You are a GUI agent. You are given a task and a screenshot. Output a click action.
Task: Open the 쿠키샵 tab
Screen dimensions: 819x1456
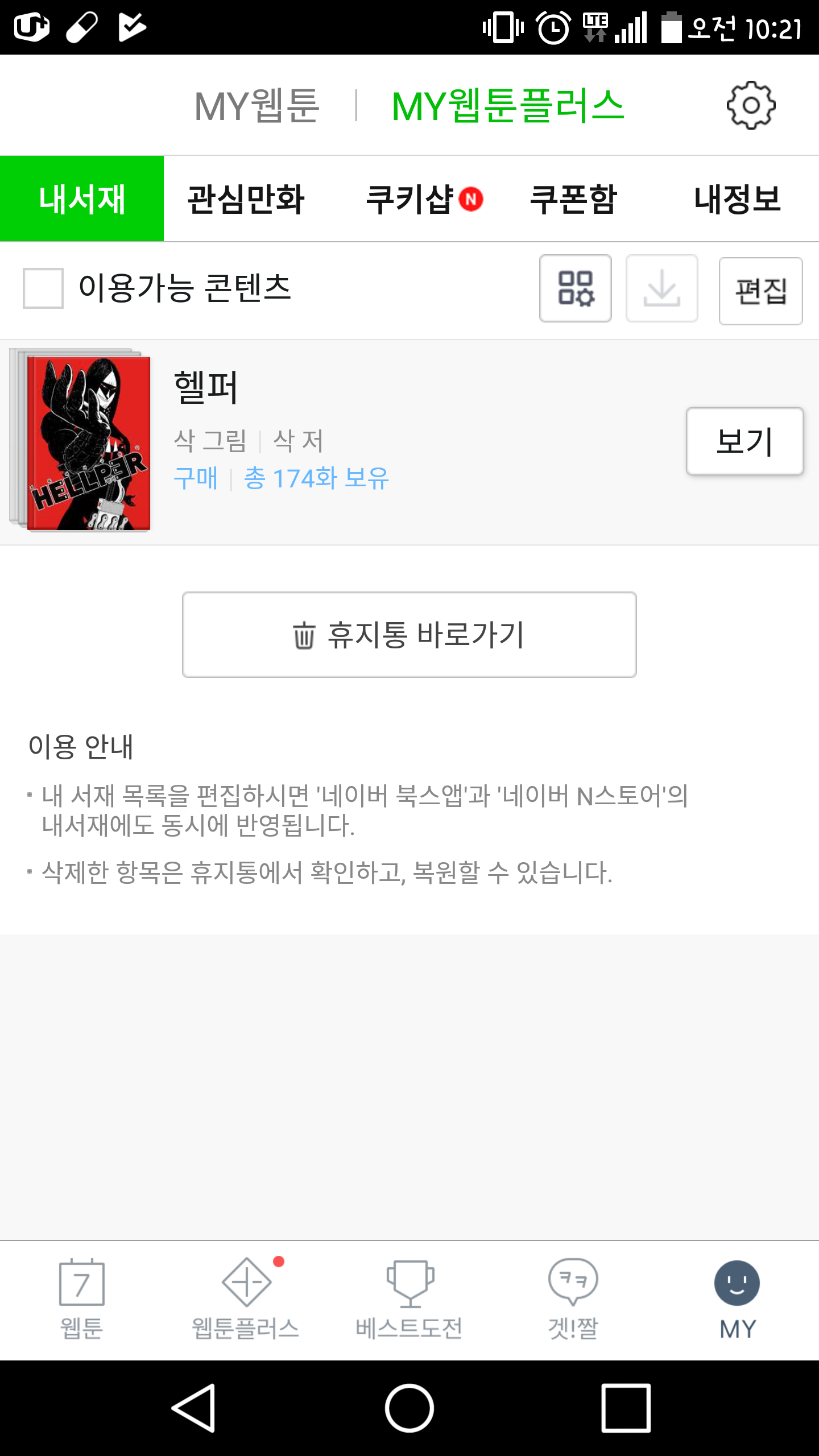point(424,199)
